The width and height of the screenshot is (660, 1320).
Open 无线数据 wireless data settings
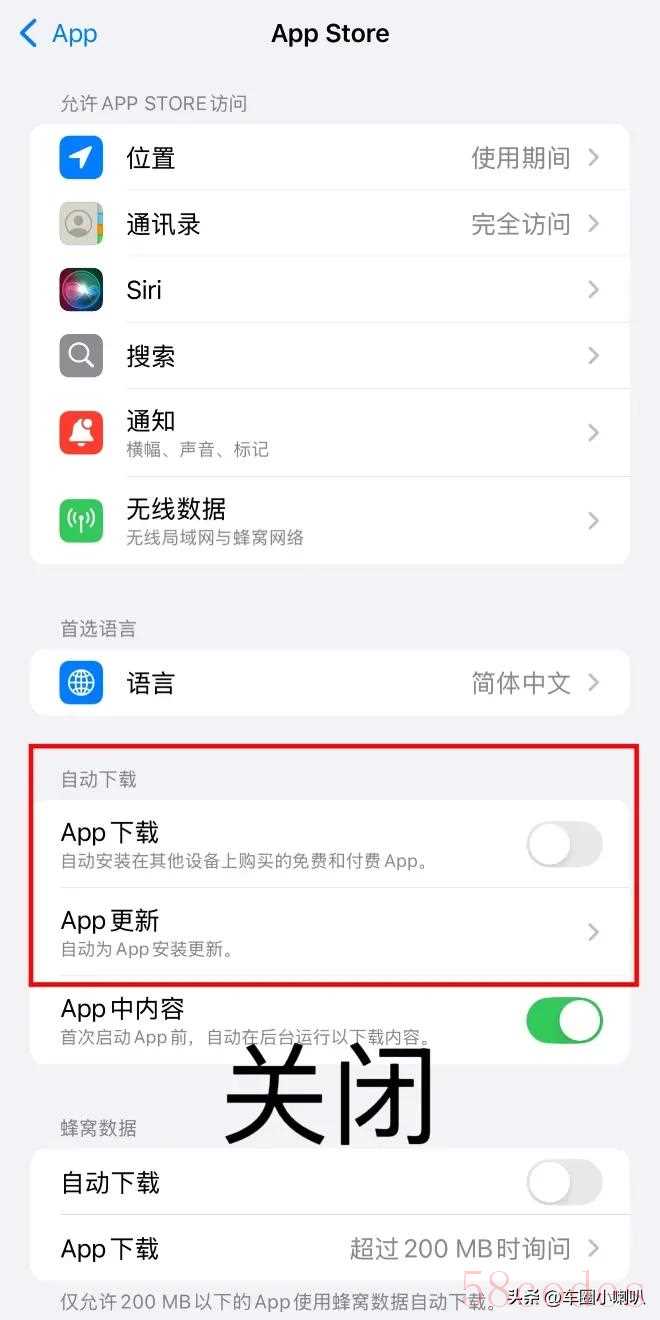(x=330, y=520)
